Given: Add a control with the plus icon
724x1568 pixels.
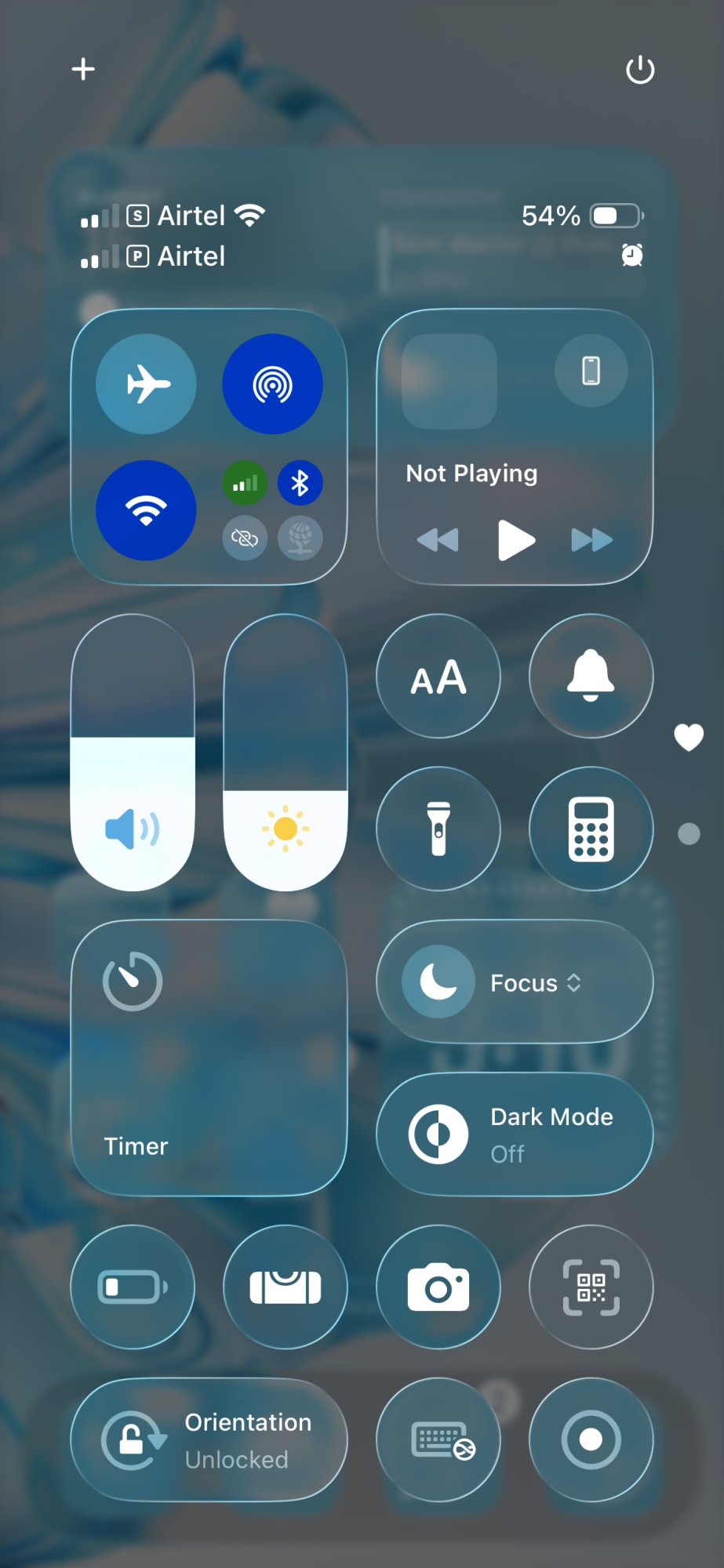Looking at the screenshot, I should (x=83, y=69).
